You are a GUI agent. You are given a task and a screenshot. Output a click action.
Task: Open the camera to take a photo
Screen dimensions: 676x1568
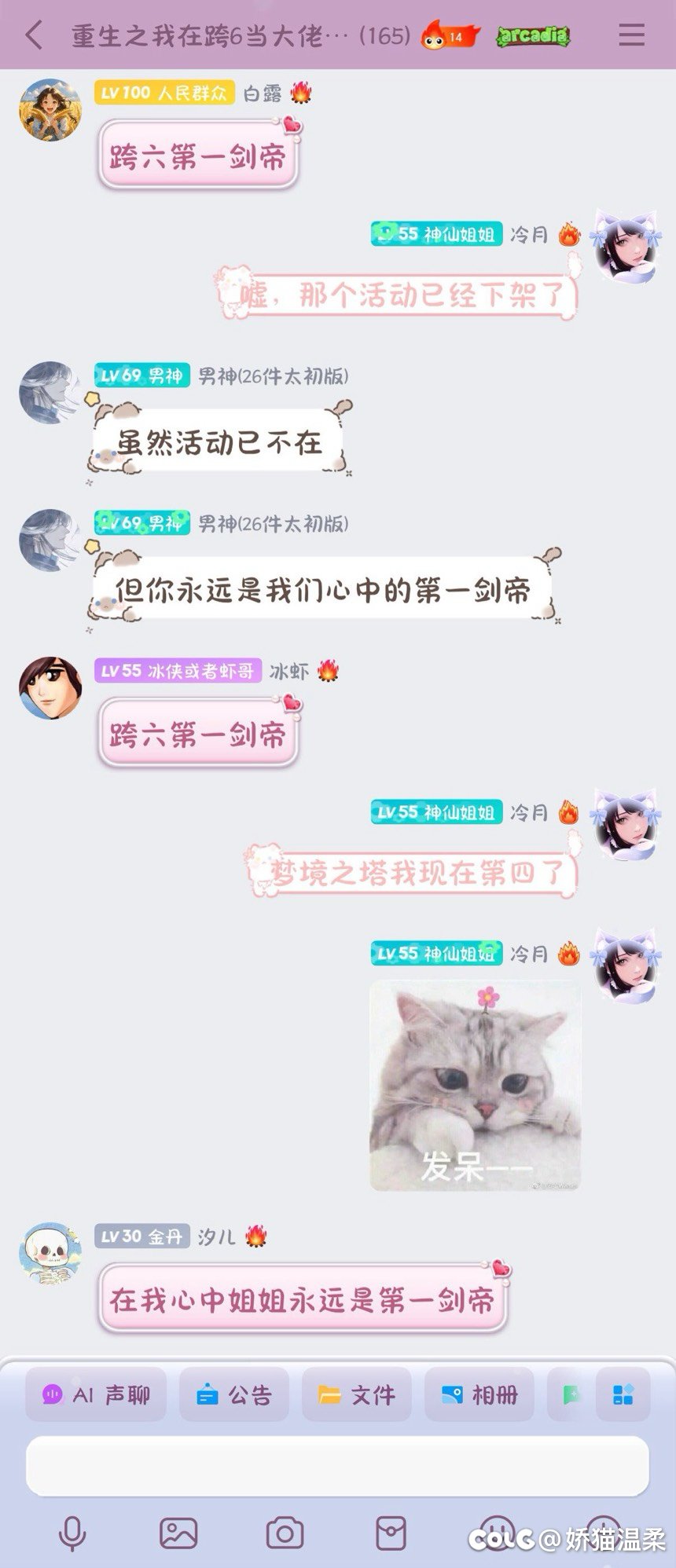point(285,1533)
